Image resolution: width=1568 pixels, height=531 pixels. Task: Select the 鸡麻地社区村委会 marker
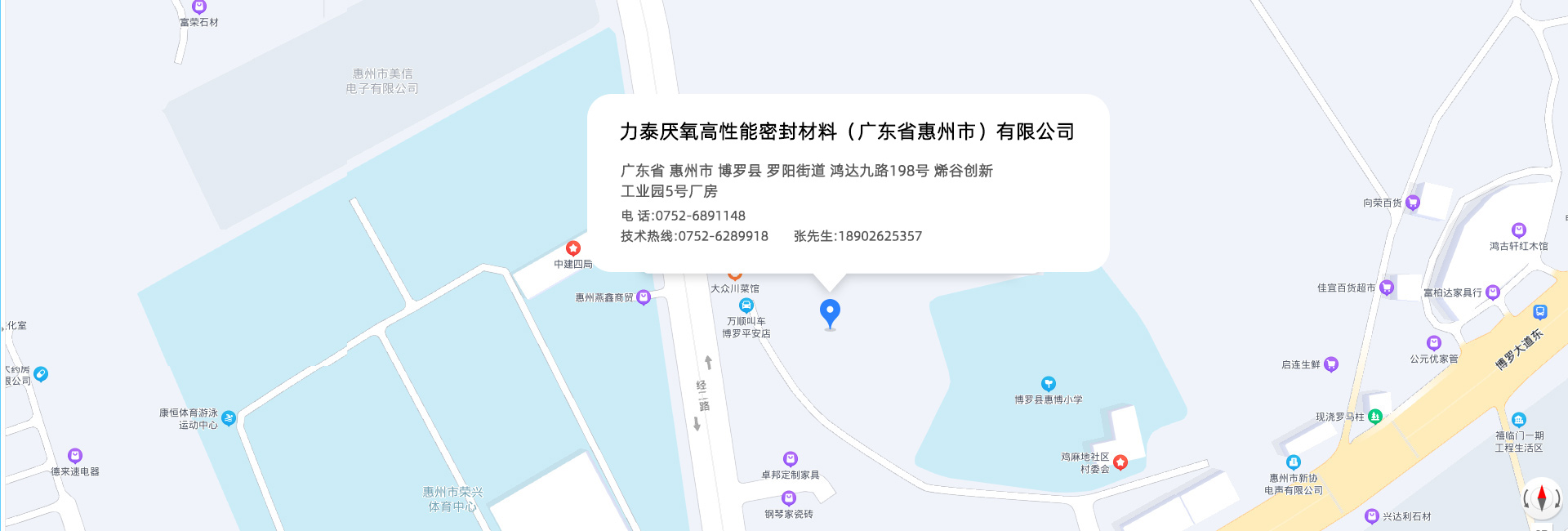point(1120,463)
